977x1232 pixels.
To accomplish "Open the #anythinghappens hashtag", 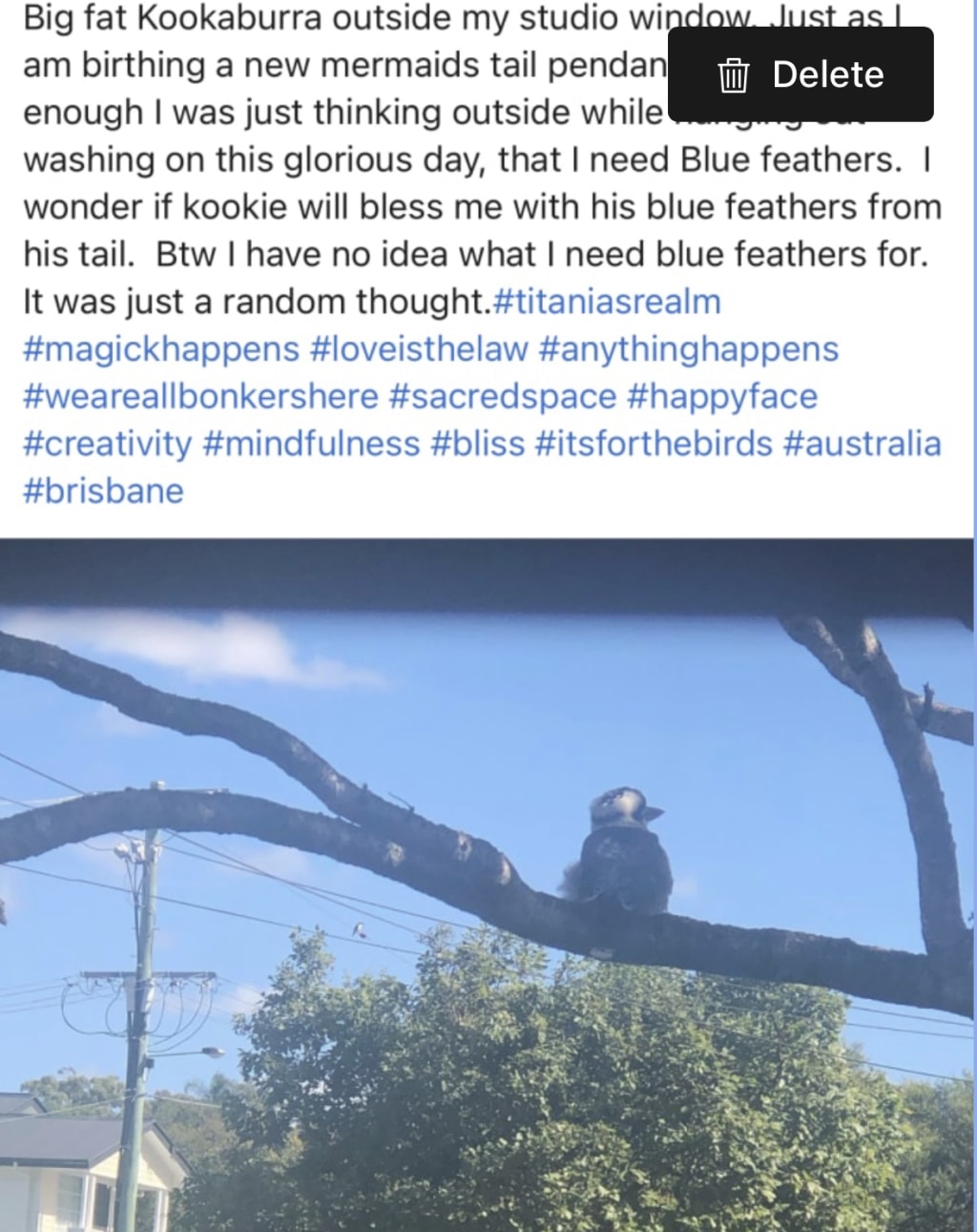I will 688,349.
